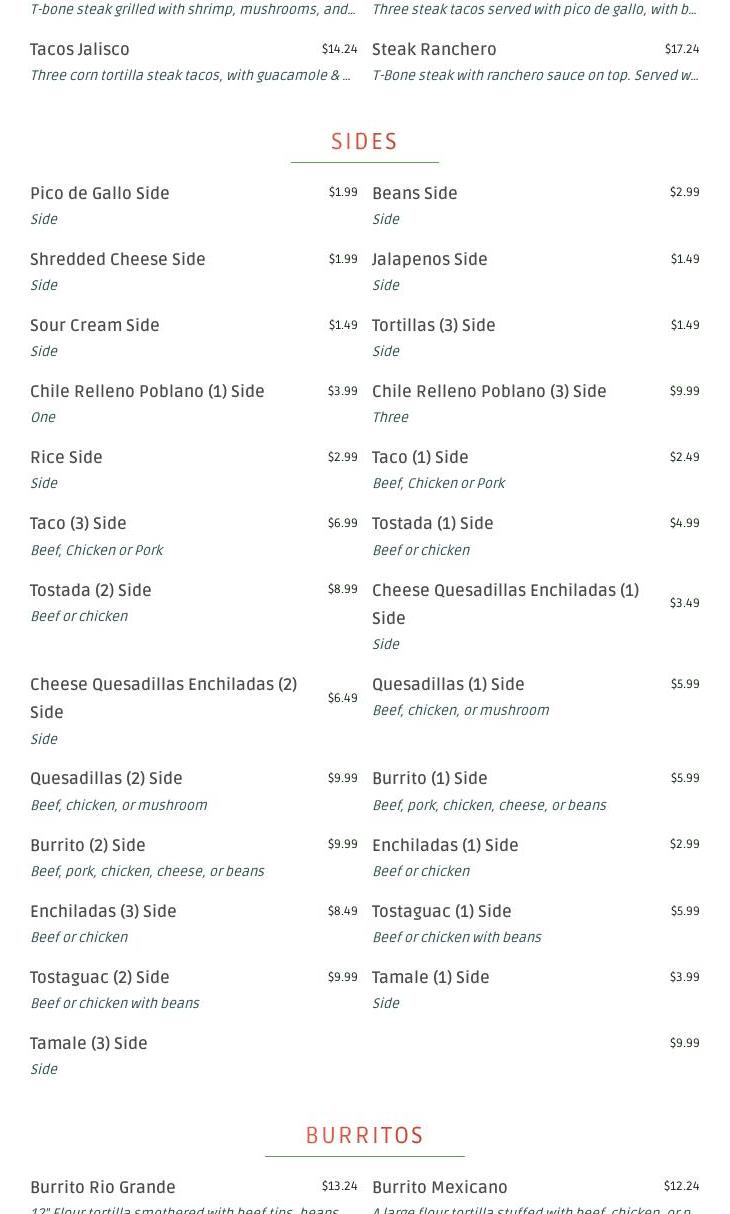Screen dimensions: 730x1214
Task: Choose Quesadillas (1) Side
Action: 448,685
